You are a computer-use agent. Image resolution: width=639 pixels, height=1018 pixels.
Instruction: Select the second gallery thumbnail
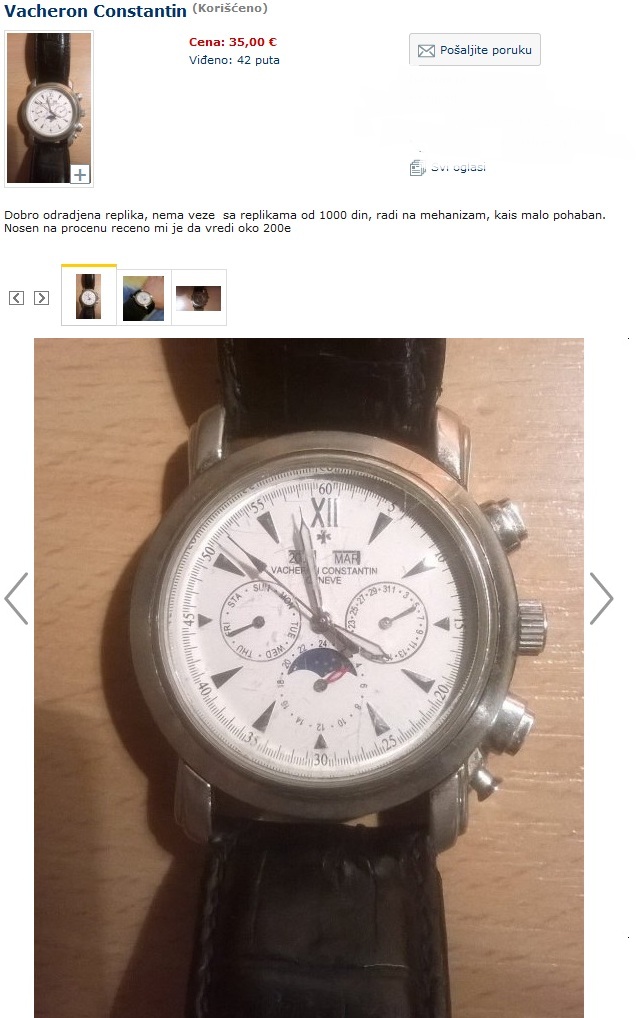click(143, 298)
